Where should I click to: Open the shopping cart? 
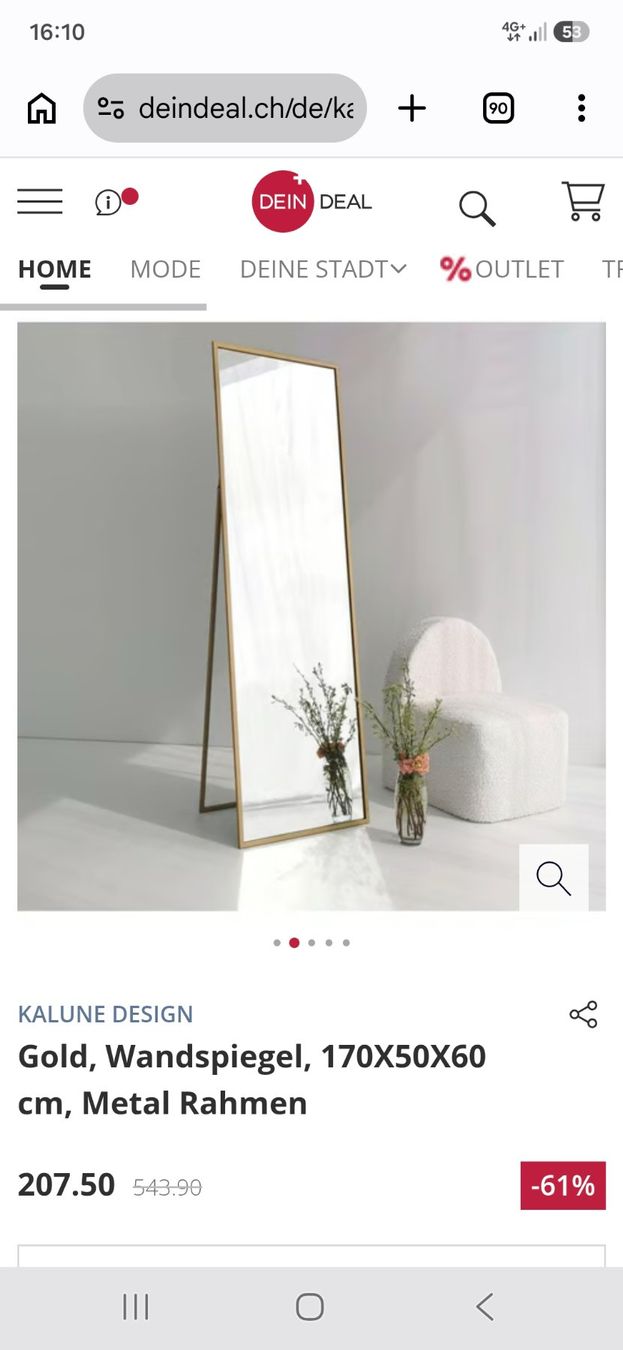583,201
